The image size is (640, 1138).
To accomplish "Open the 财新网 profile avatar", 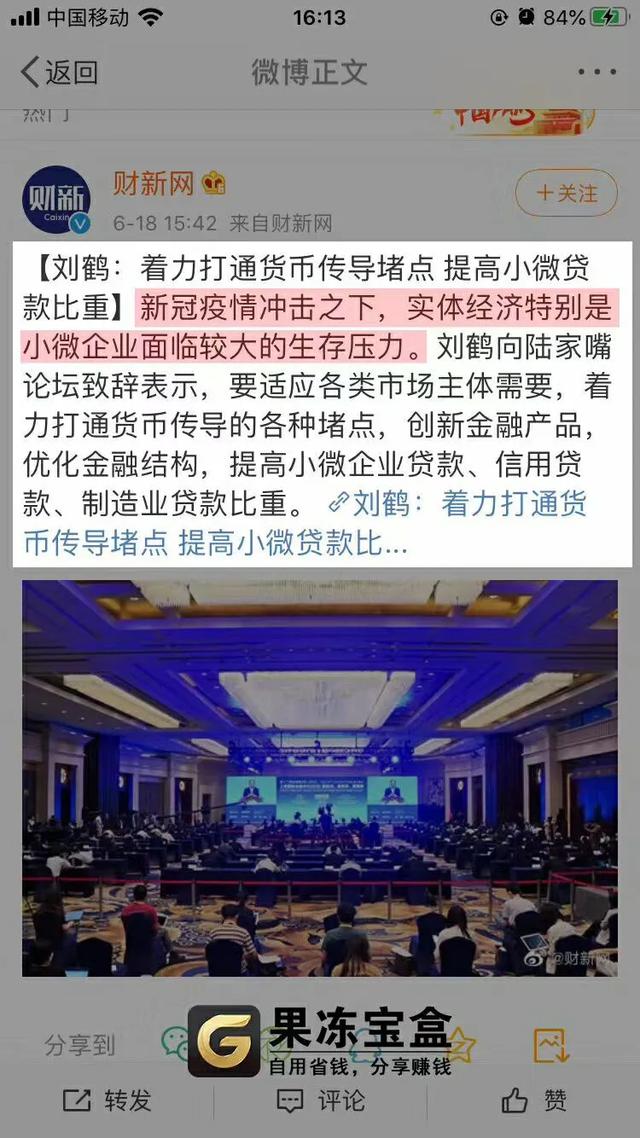I will click(x=56, y=199).
